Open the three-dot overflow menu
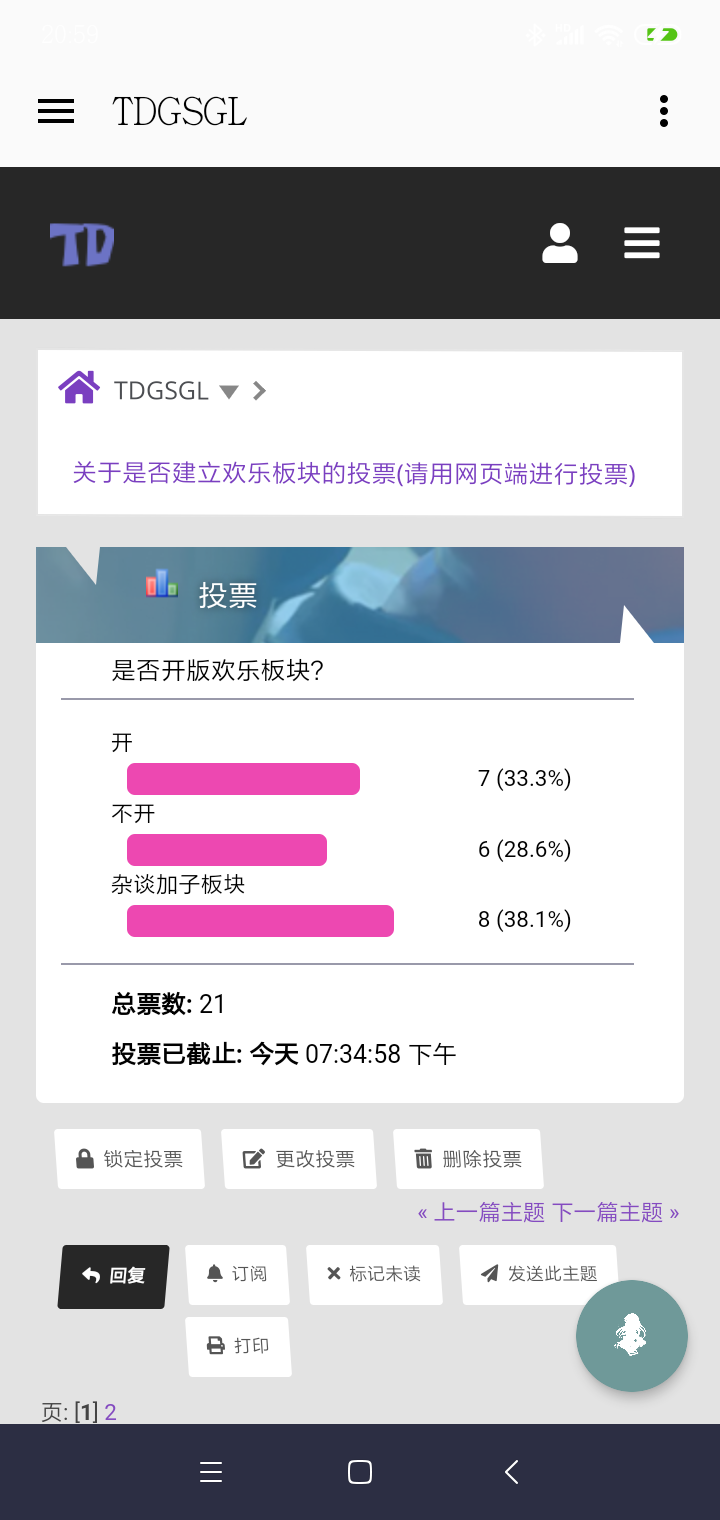The image size is (720, 1520). tap(664, 111)
